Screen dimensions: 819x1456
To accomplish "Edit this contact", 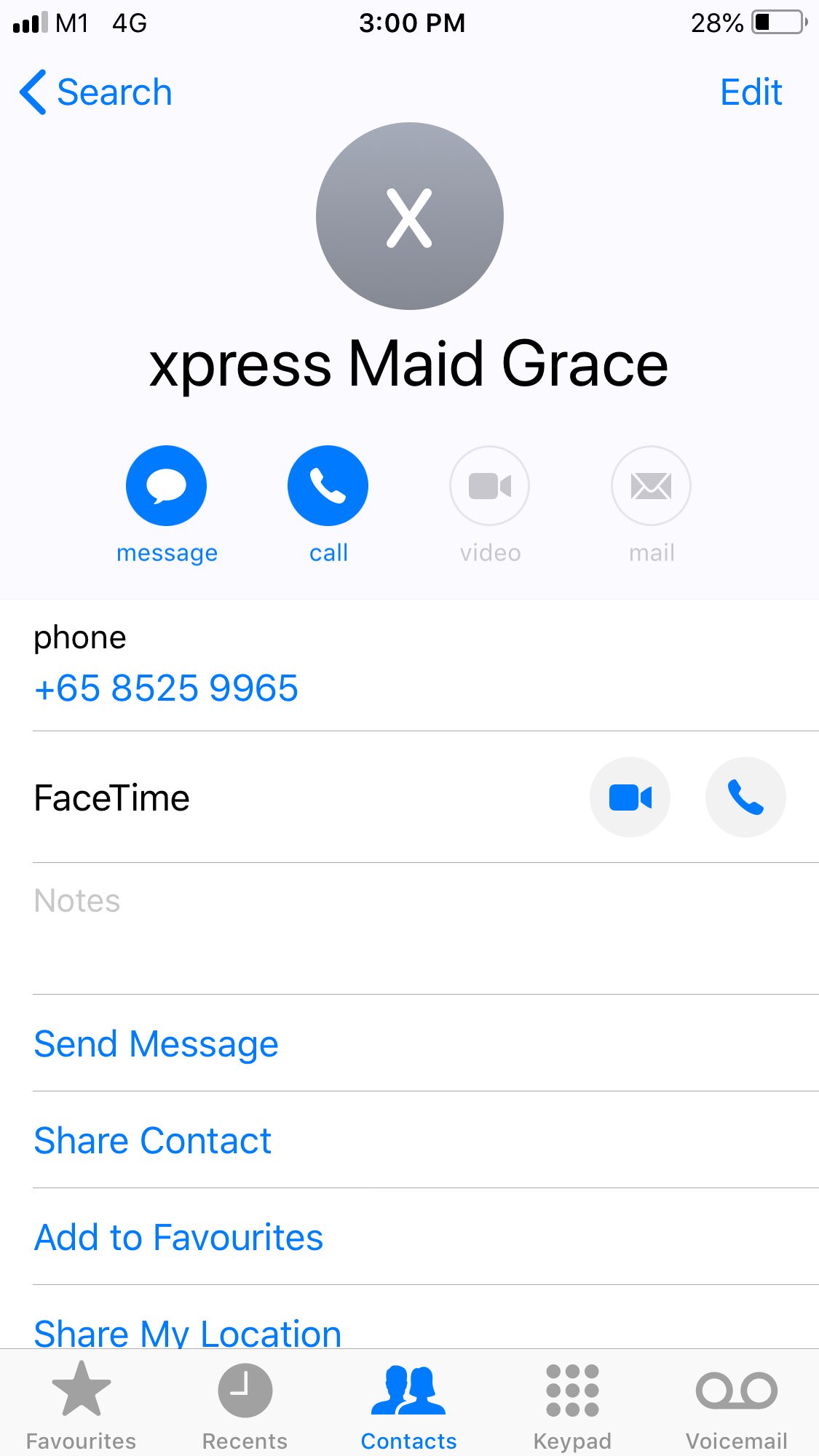I will 751,92.
